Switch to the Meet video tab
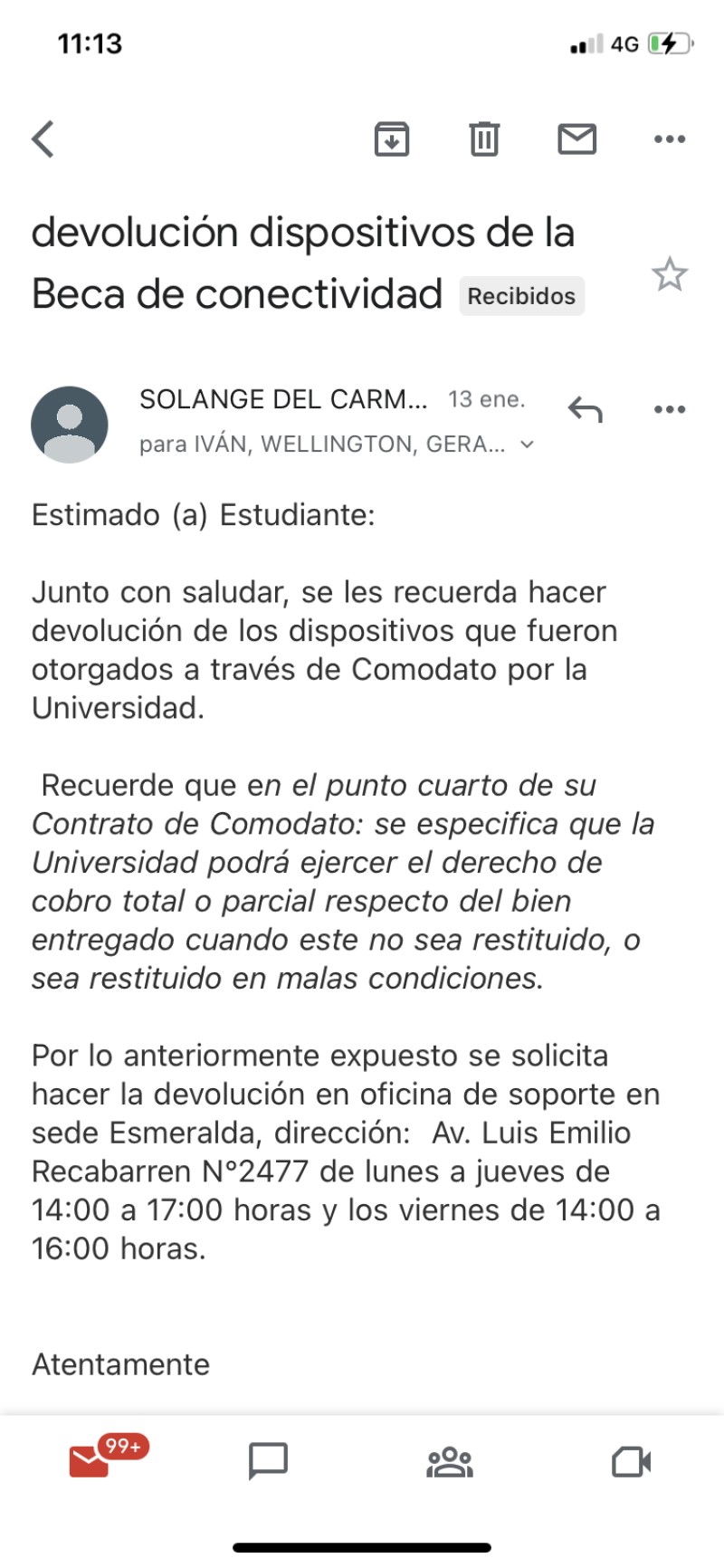Image resolution: width=724 pixels, height=1568 pixels. [x=632, y=1461]
